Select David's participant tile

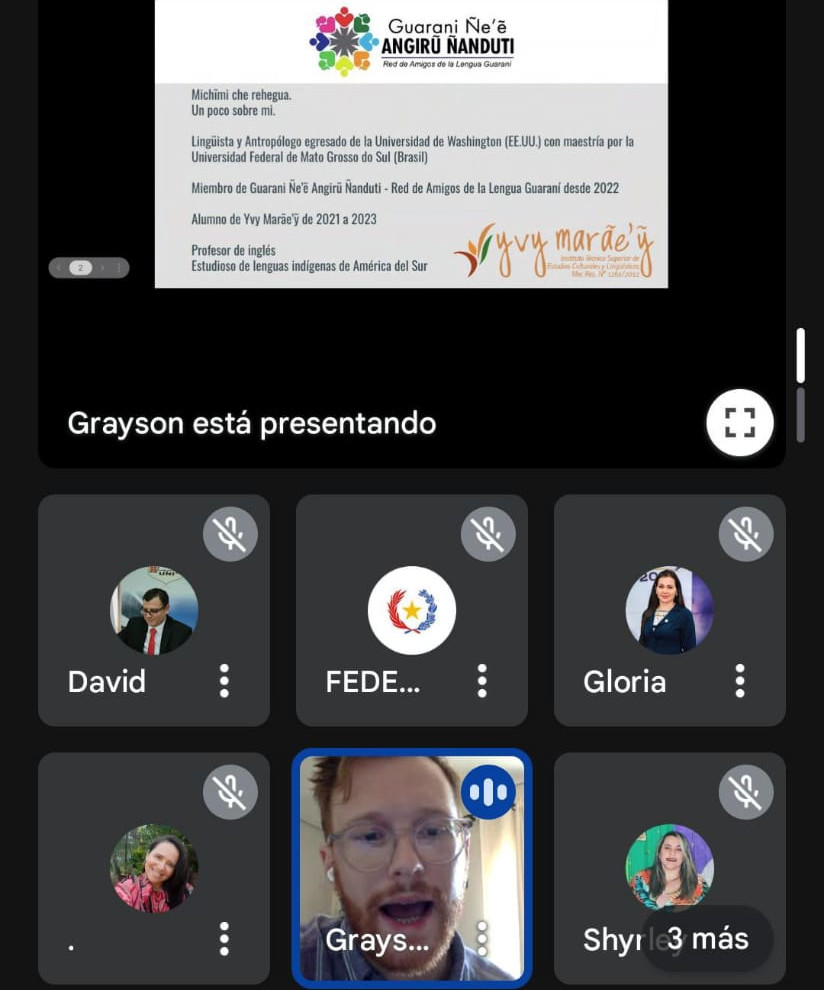pos(154,610)
